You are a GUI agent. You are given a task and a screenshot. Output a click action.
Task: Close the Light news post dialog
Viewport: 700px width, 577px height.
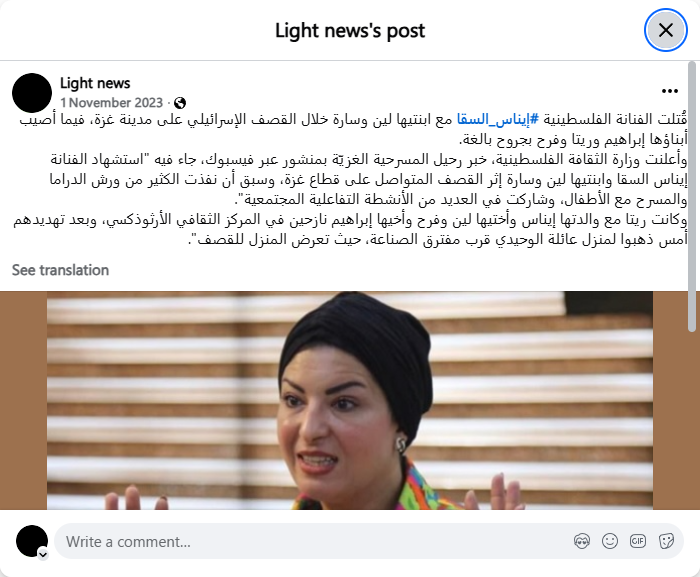coord(665,30)
